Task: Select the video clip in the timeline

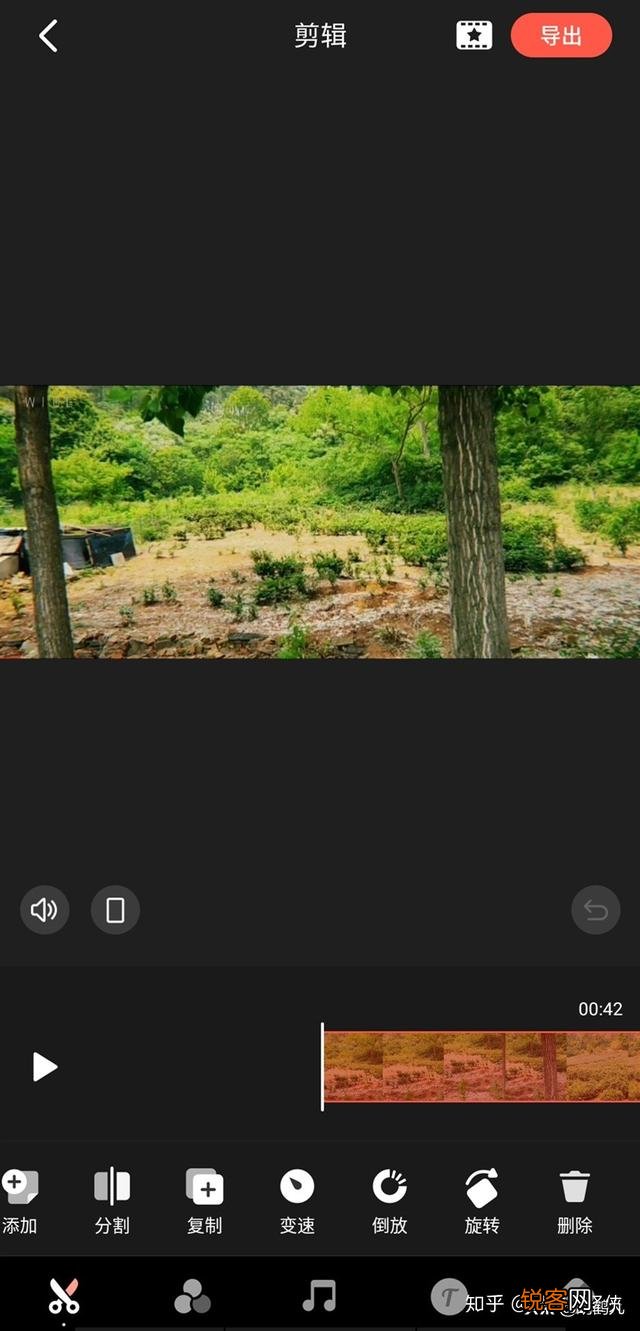Action: (480, 1067)
